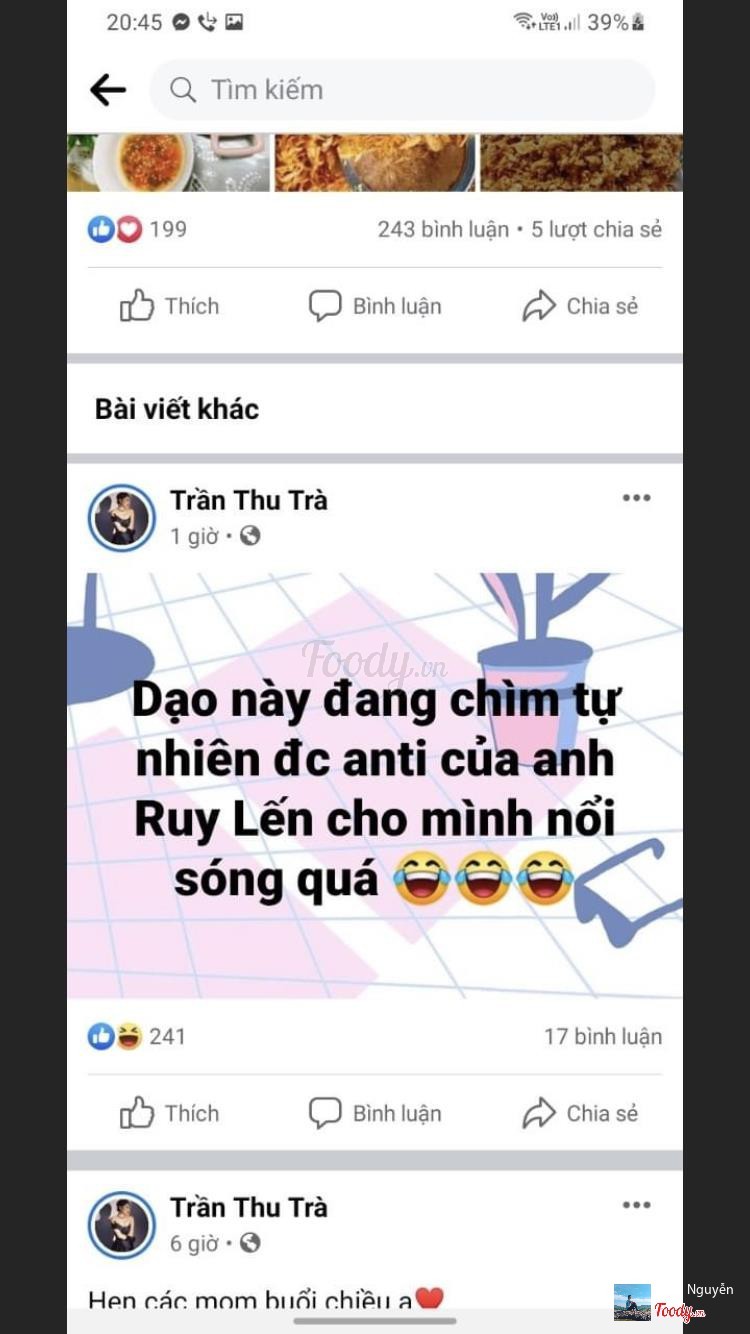Like the post with 241 reactions
Viewport: 750px width, 1334px height.
click(x=169, y=1113)
